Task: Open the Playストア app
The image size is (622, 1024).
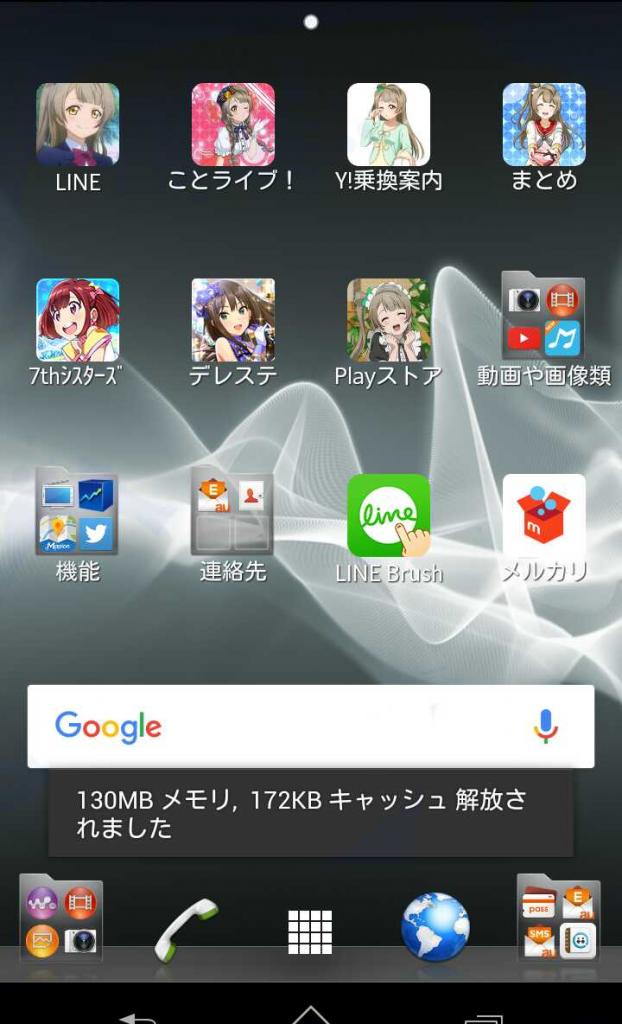Action: coord(388,320)
